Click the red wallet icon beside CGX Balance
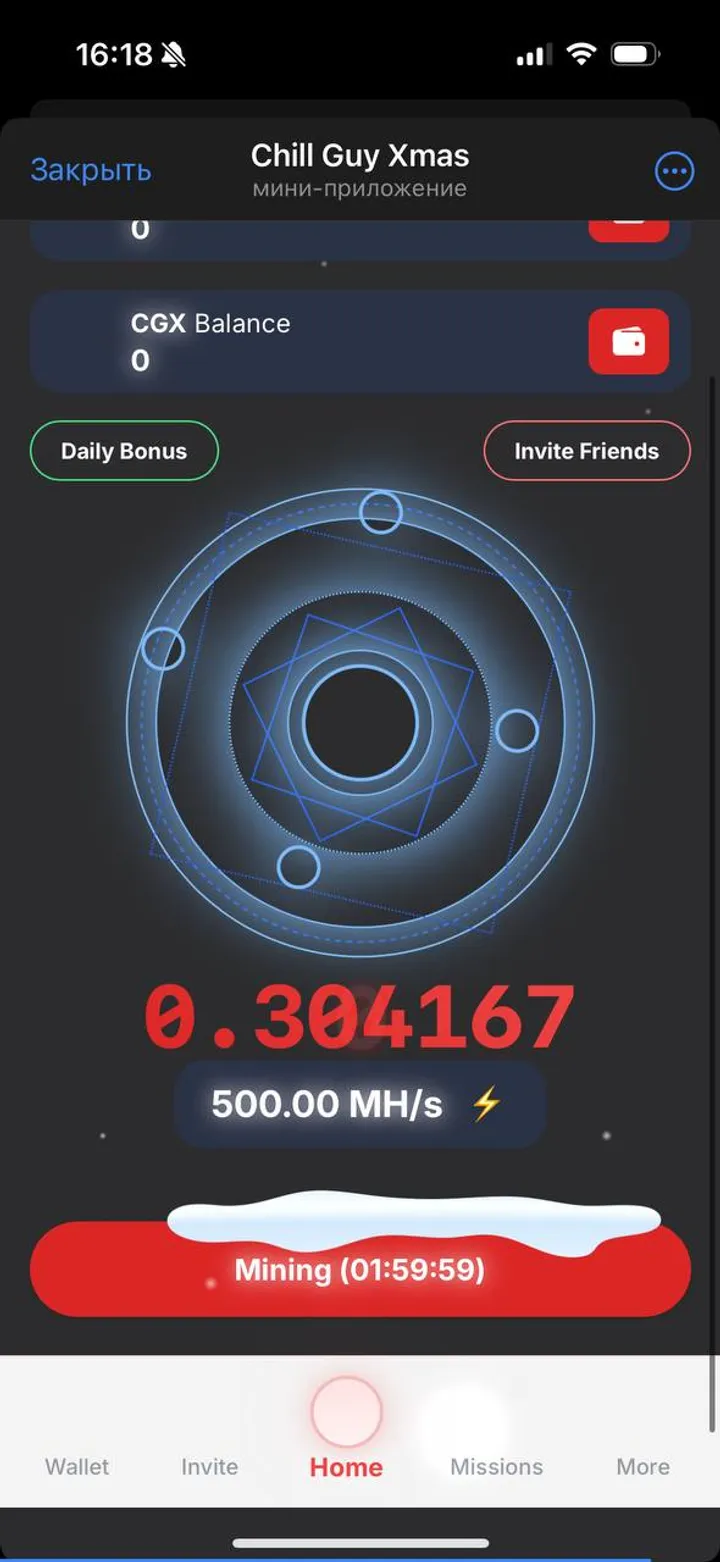The image size is (720, 1562). [x=628, y=340]
